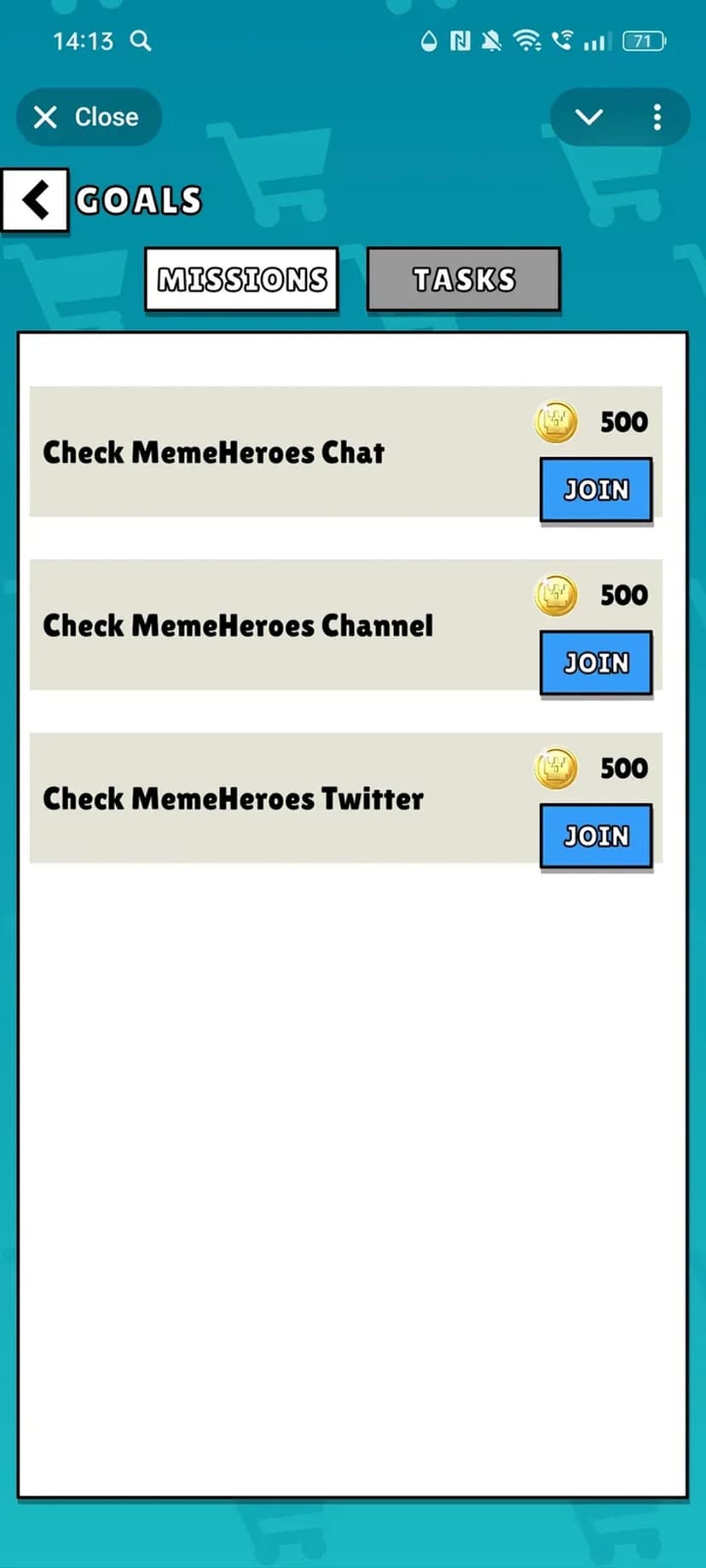Switch to the Missions tab
The image size is (706, 1568).
(242, 279)
